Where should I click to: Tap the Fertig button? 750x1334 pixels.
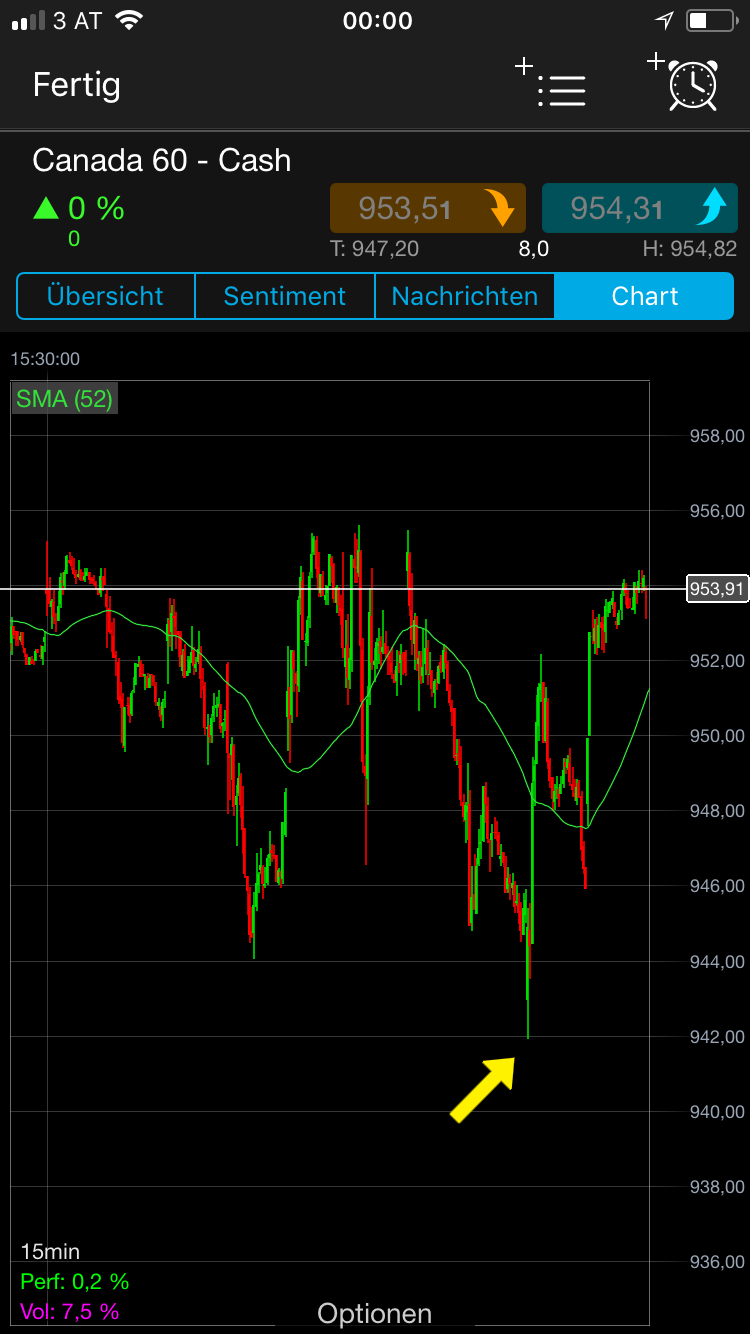point(76,86)
